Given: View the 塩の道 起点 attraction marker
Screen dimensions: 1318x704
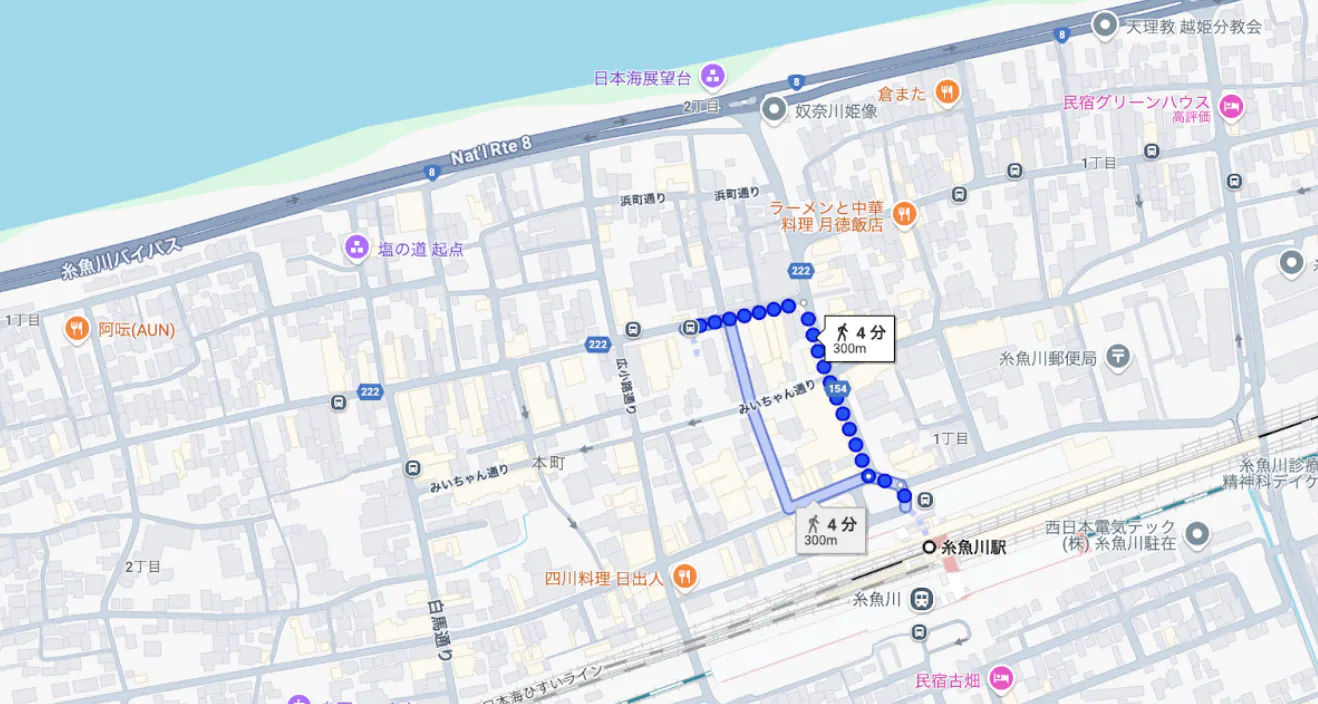Looking at the screenshot, I should point(357,248).
